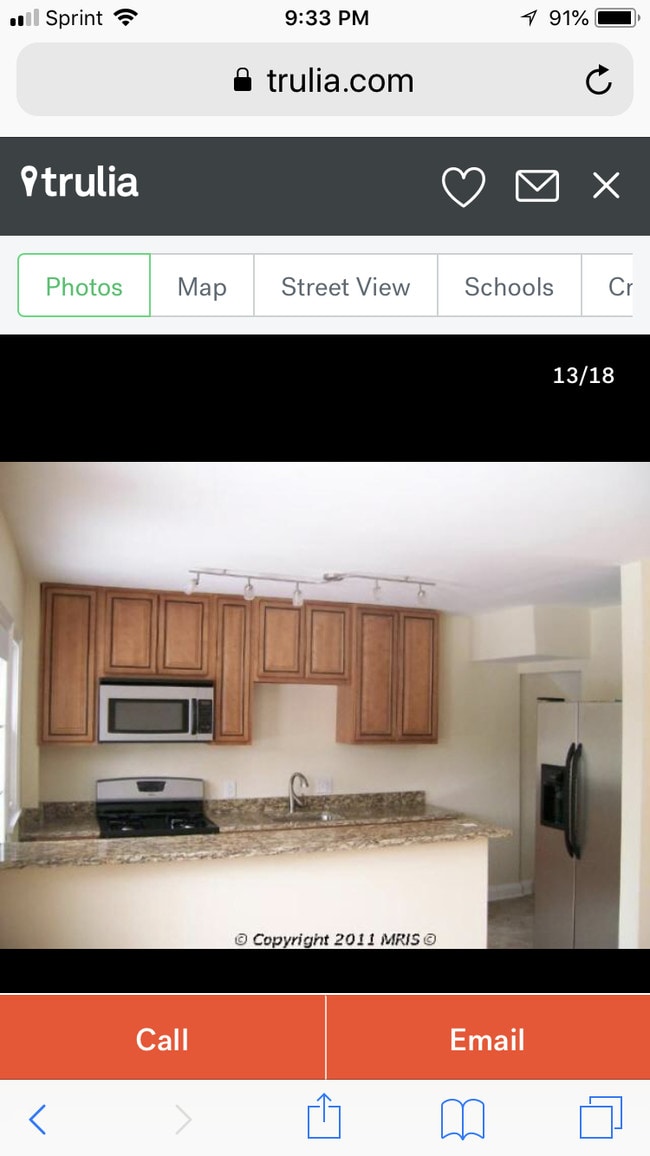Image resolution: width=650 pixels, height=1156 pixels.
Task: Open the envelope message icon
Action: click(x=537, y=186)
